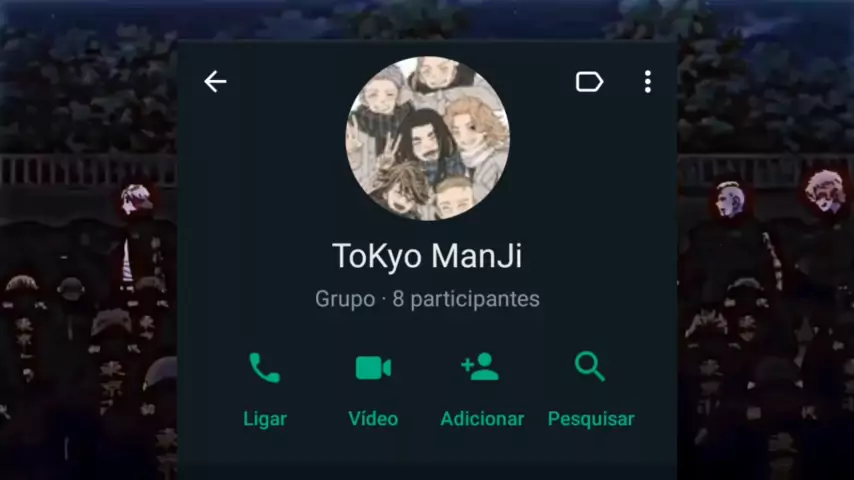This screenshot has width=854, height=480.
Task: Start a voice call with Ligar
Action: coord(264,387)
